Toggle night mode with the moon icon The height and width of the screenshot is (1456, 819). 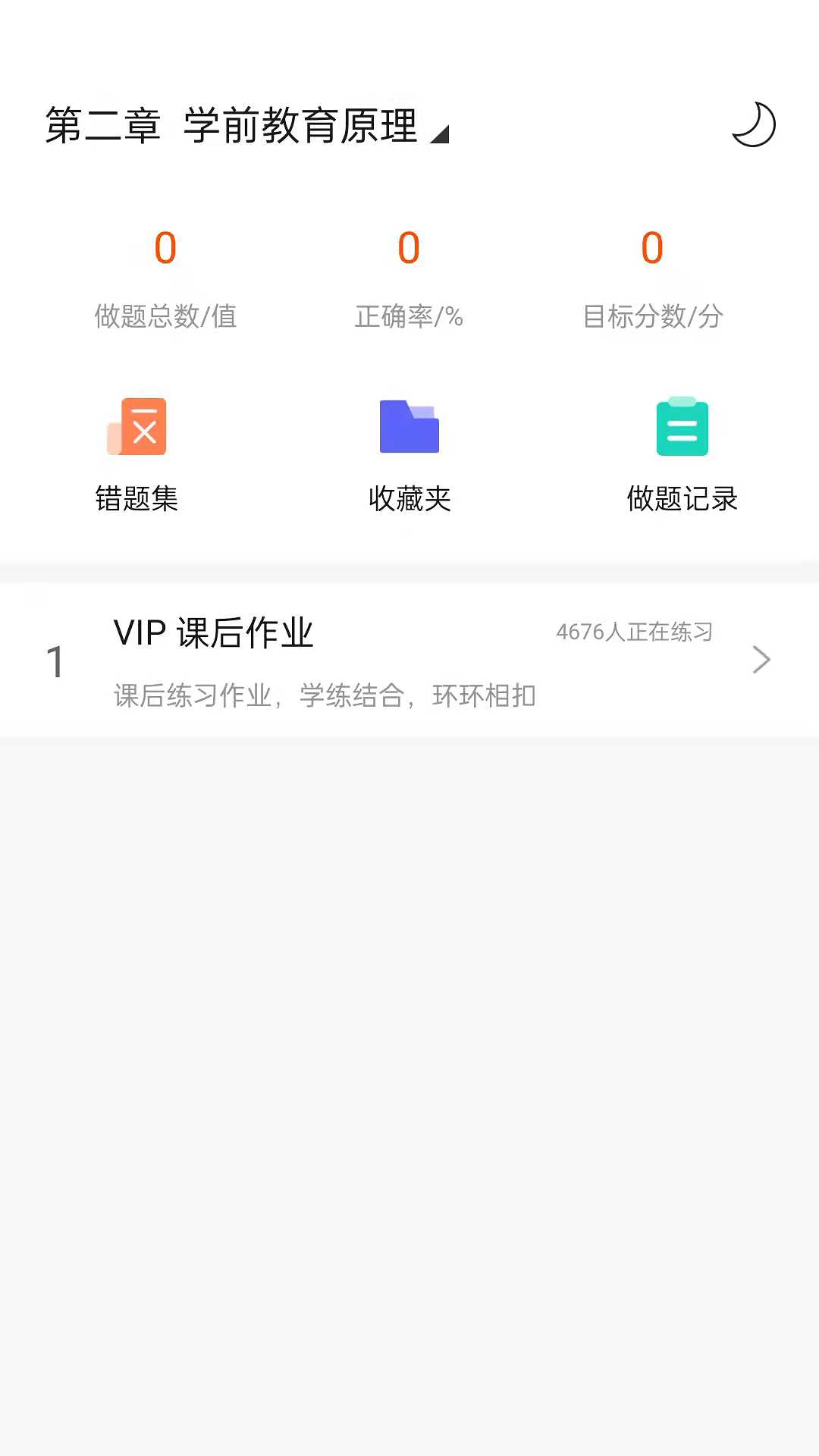[753, 125]
